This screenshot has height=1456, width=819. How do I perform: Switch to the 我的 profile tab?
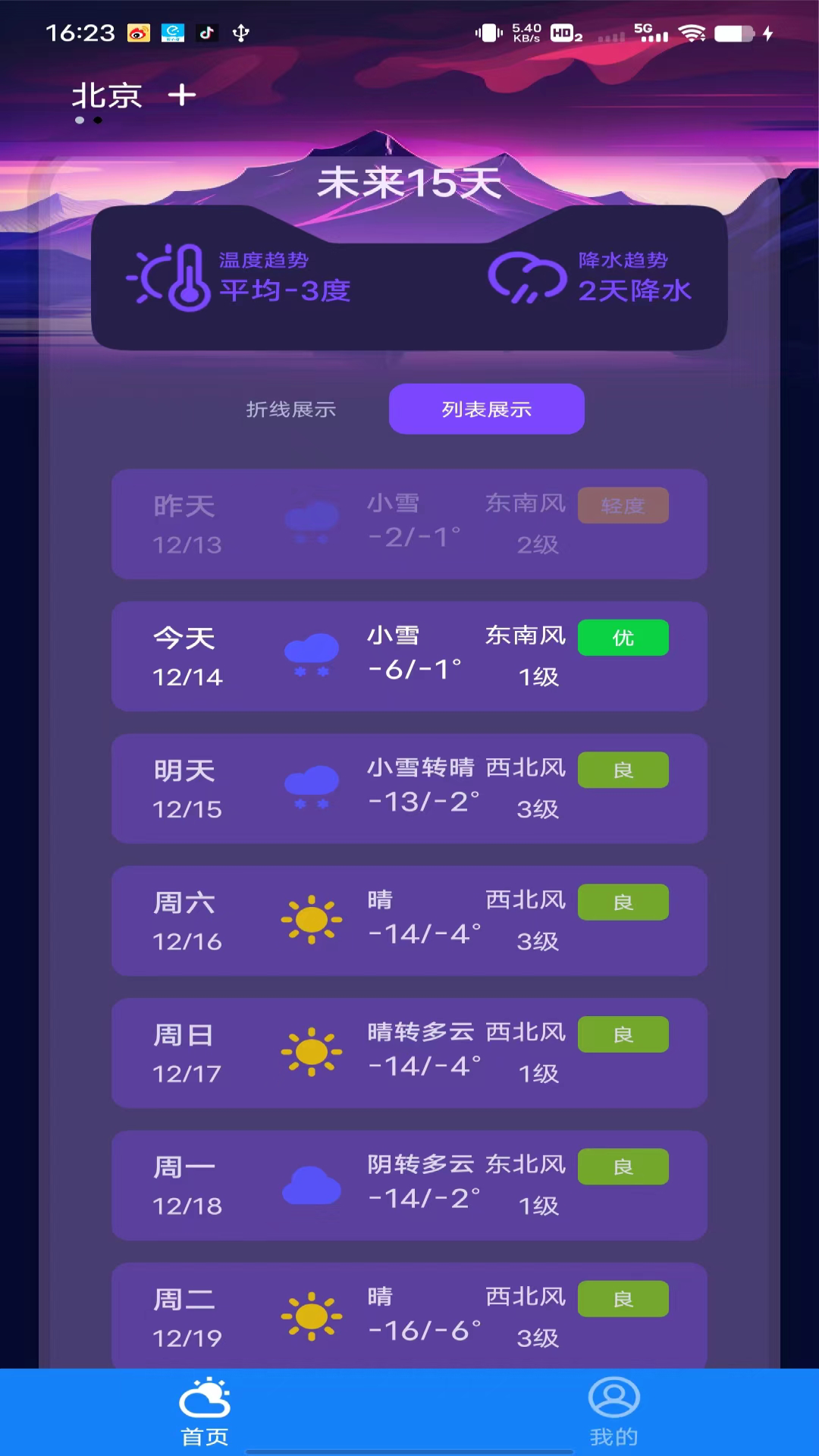(x=613, y=1412)
